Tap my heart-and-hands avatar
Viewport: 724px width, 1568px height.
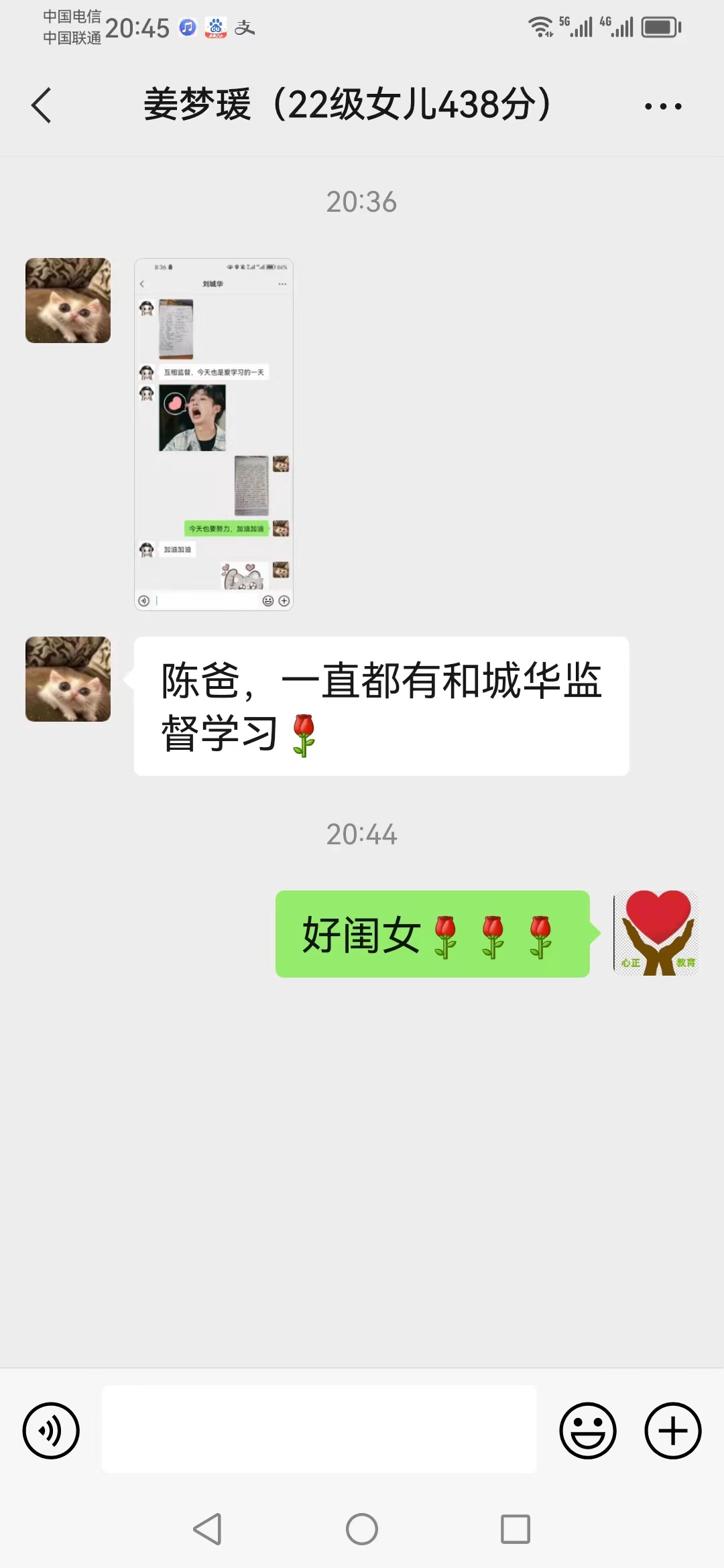pos(656,933)
